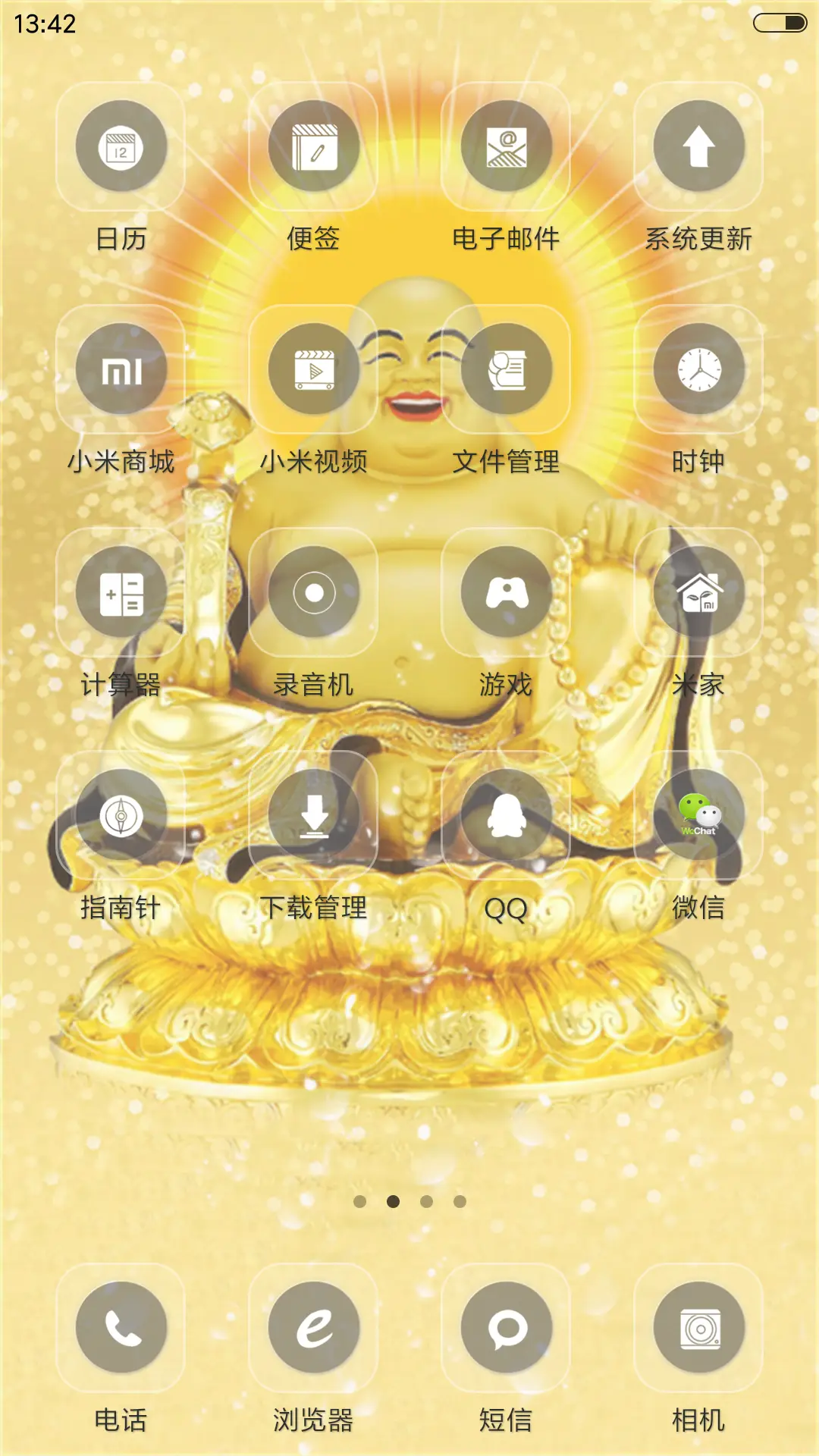This screenshot has width=819, height=1456.
Task: Open the 小米商城 Mi Store app
Action: (121, 369)
